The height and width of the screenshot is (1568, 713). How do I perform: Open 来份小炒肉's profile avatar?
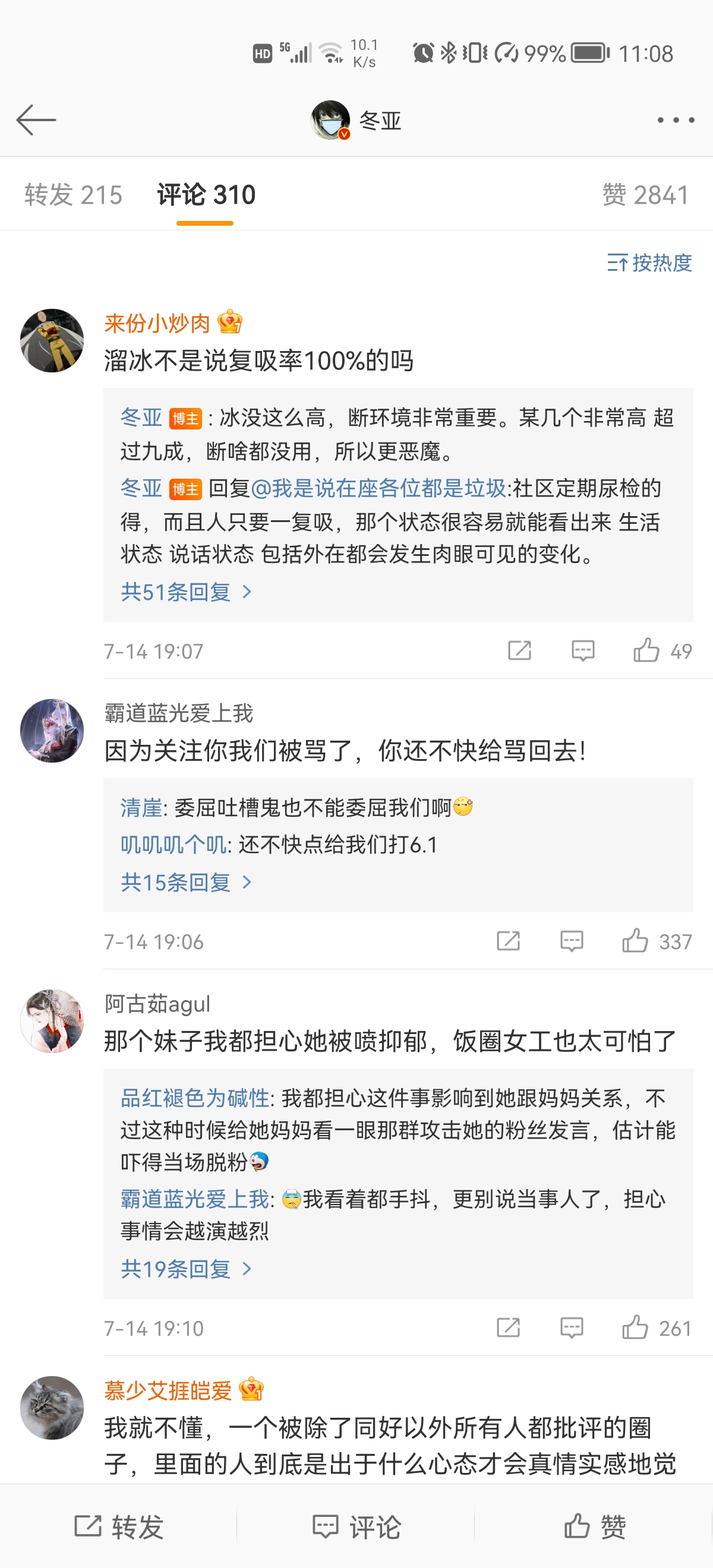coord(52,340)
